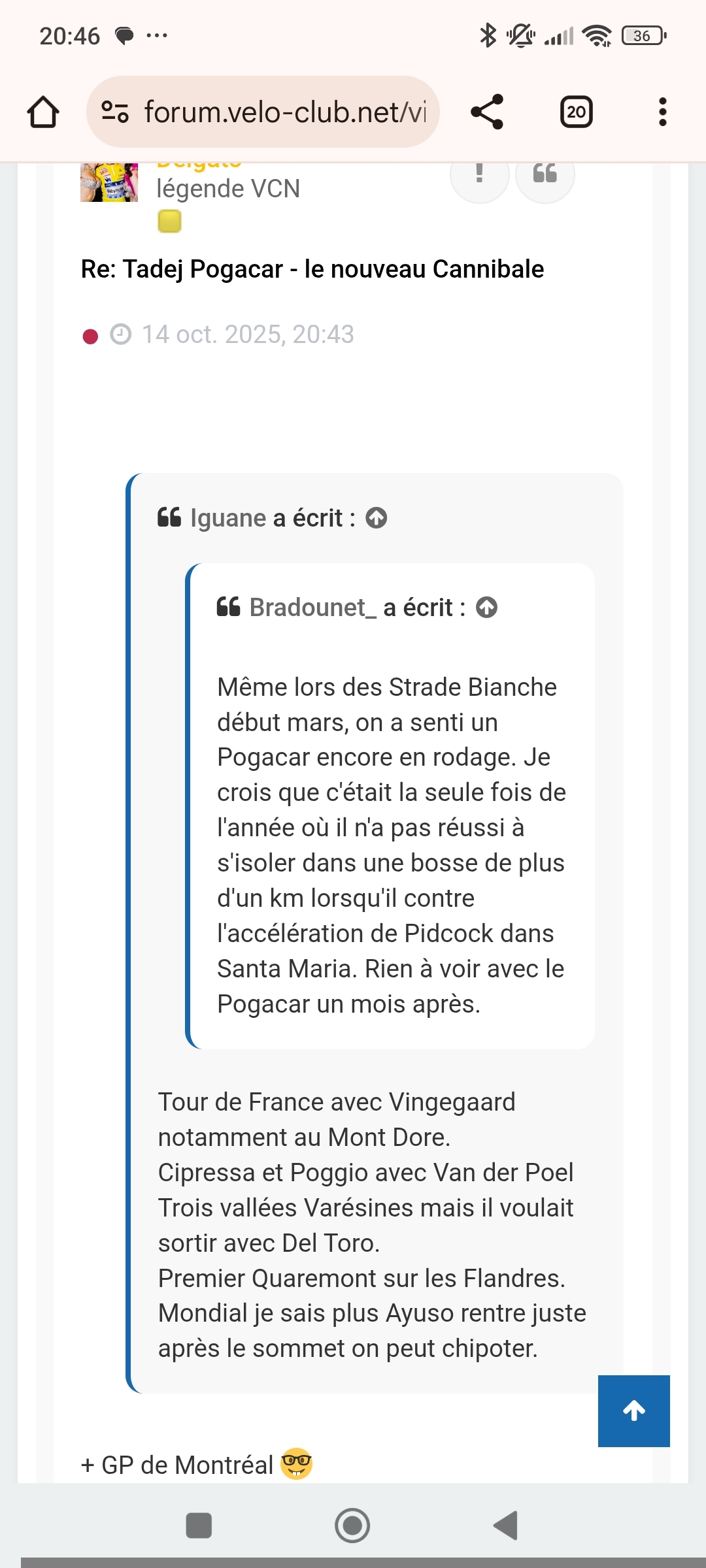The height and width of the screenshot is (1568, 706).
Task: Jump back to top with blue arrow
Action: (633, 1411)
